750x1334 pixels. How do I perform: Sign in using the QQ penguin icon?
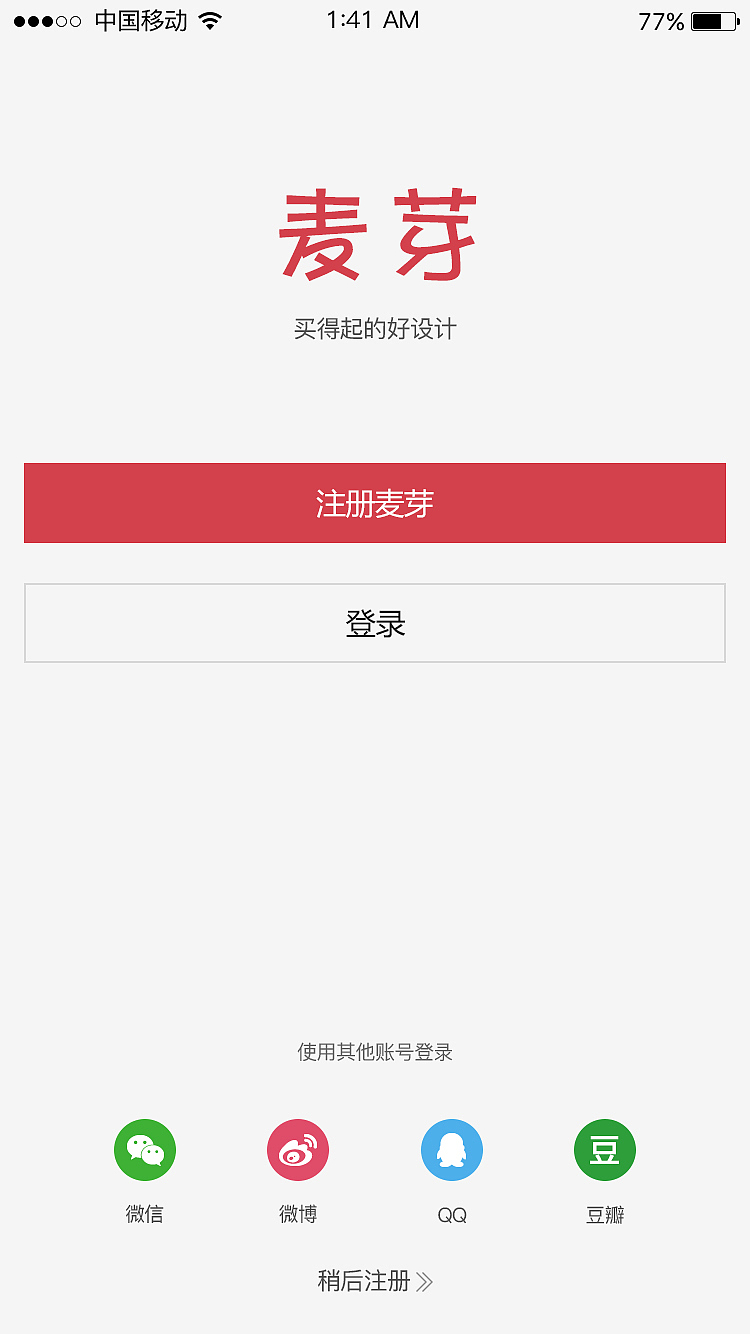pyautogui.click(x=451, y=1150)
